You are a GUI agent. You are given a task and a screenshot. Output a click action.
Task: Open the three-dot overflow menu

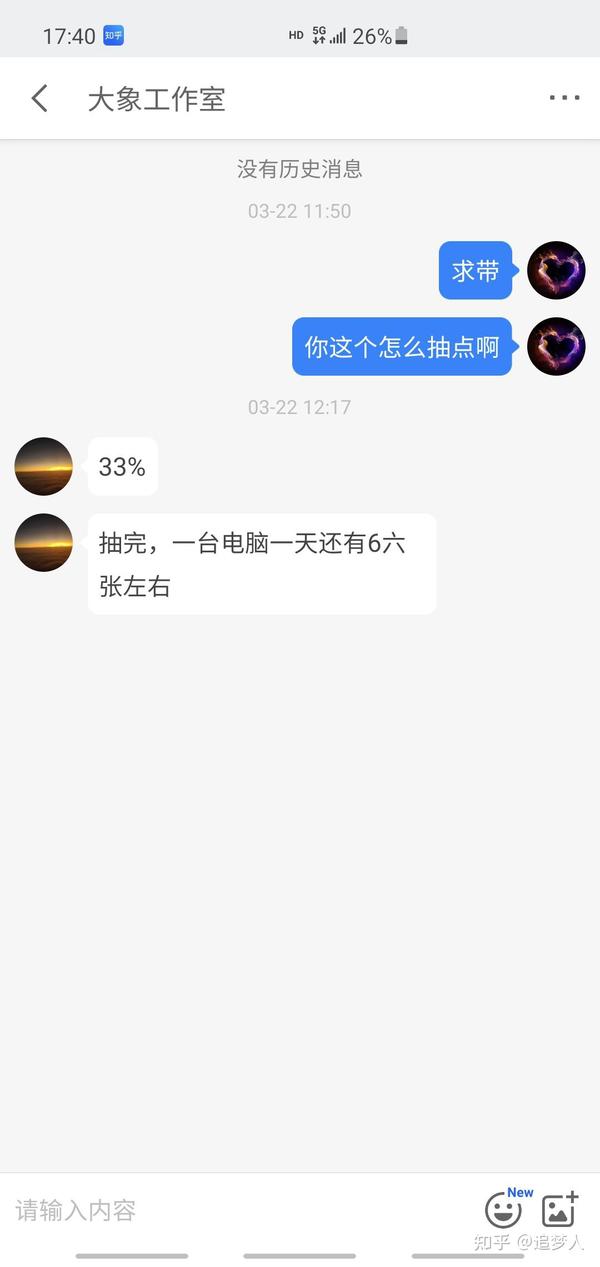pyautogui.click(x=564, y=98)
